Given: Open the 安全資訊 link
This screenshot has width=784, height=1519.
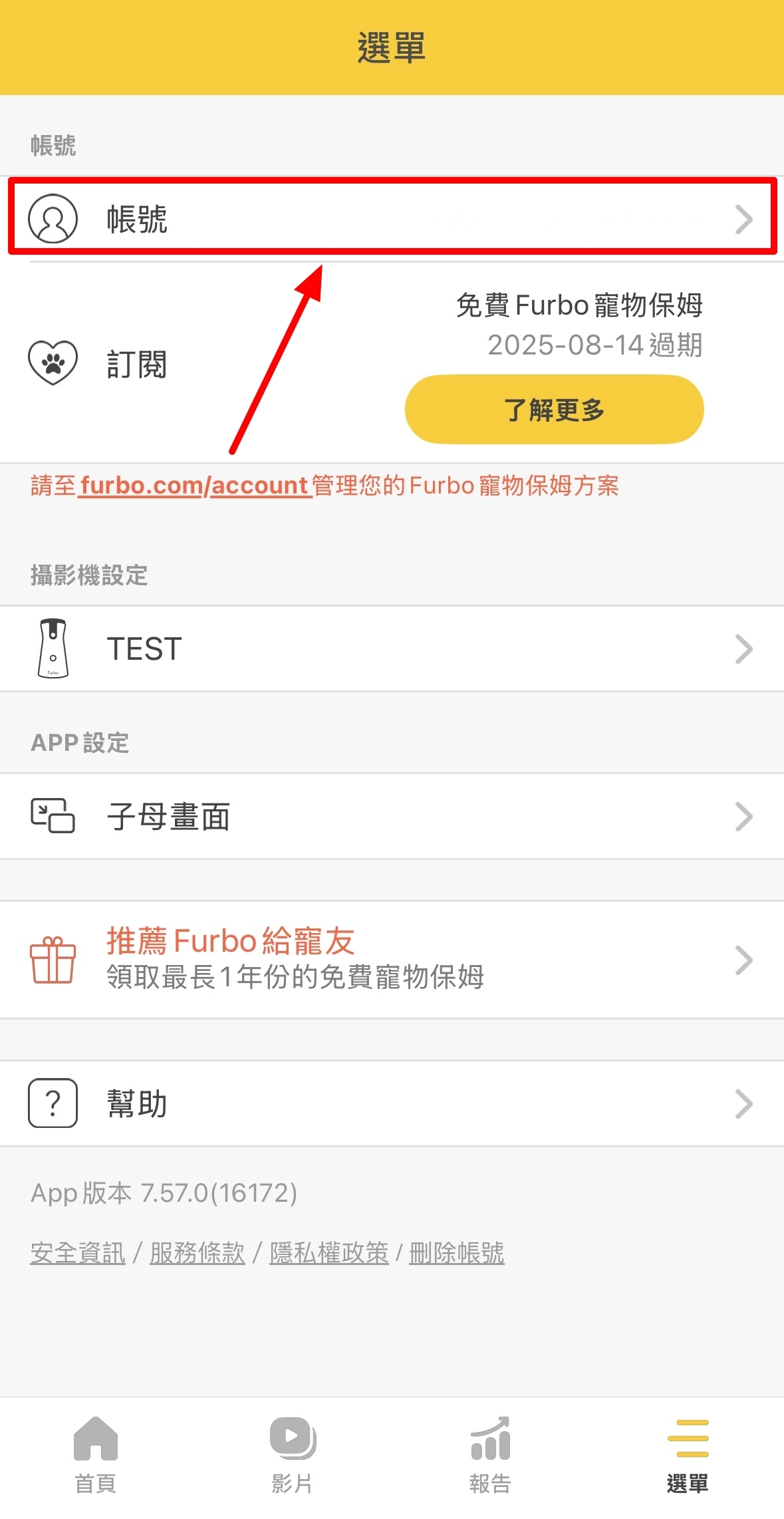Looking at the screenshot, I should [78, 1253].
